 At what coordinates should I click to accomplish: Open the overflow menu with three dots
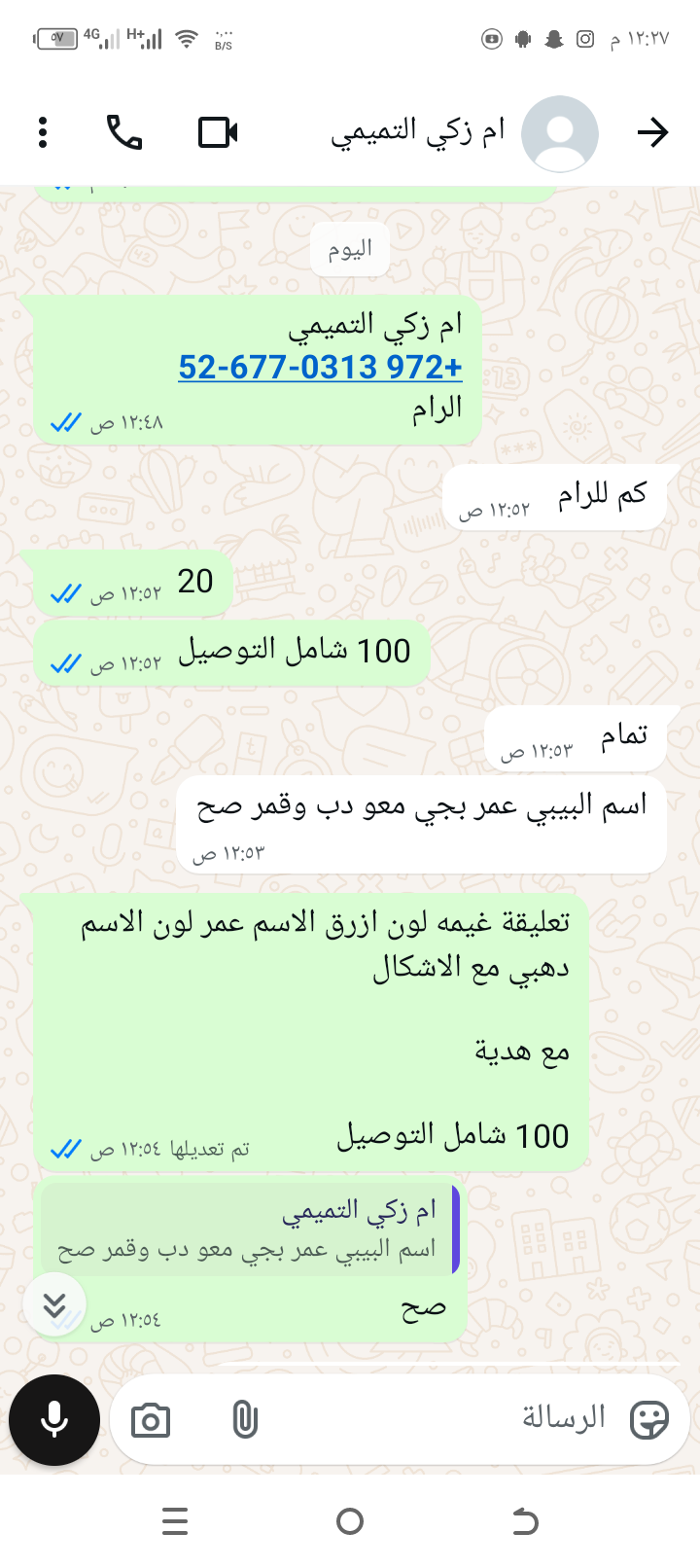[x=43, y=132]
